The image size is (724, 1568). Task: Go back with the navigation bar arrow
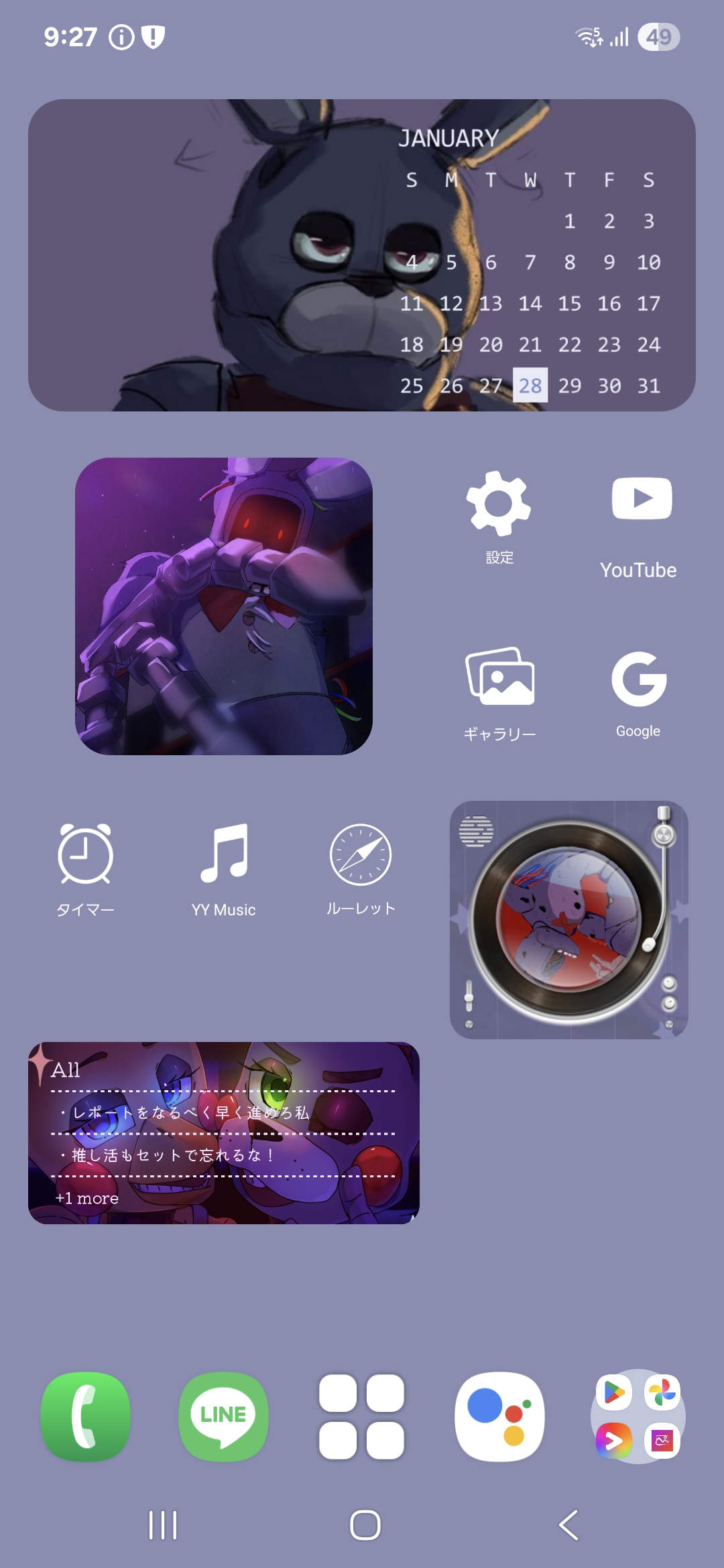tap(568, 1525)
